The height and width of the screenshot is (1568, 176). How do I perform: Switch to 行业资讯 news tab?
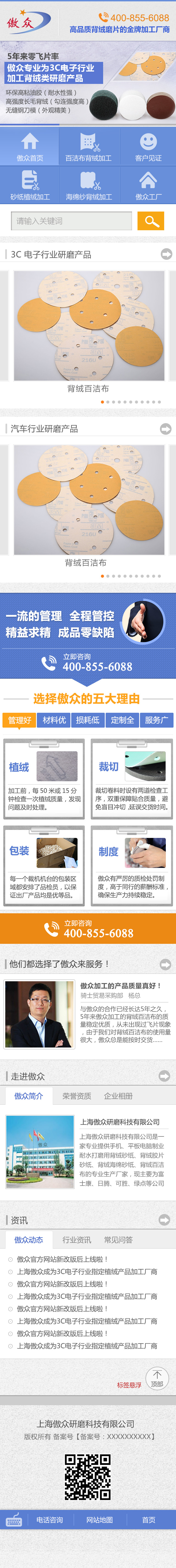pos(77,1239)
